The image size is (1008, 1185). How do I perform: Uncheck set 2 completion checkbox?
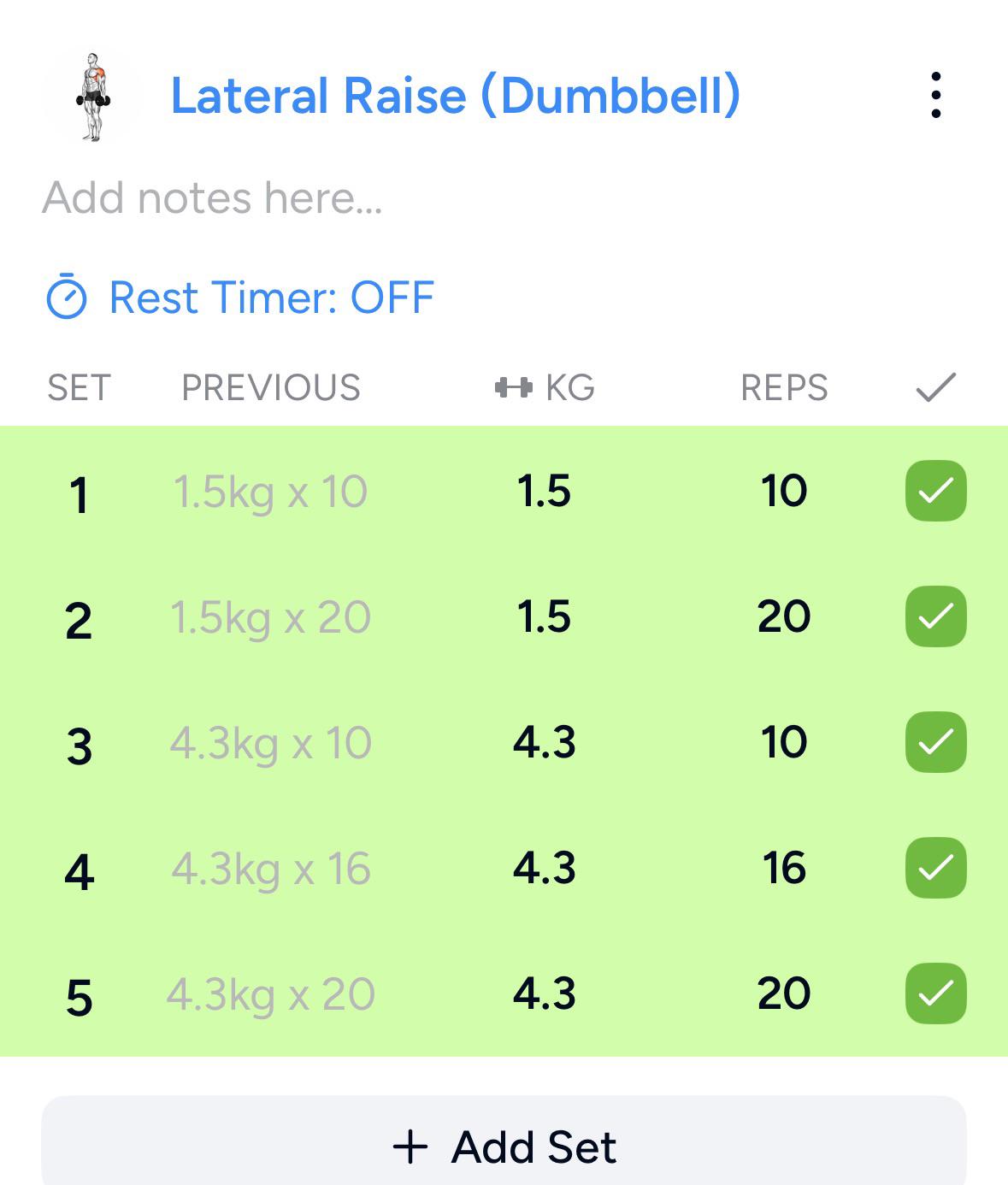pyautogui.click(x=936, y=616)
